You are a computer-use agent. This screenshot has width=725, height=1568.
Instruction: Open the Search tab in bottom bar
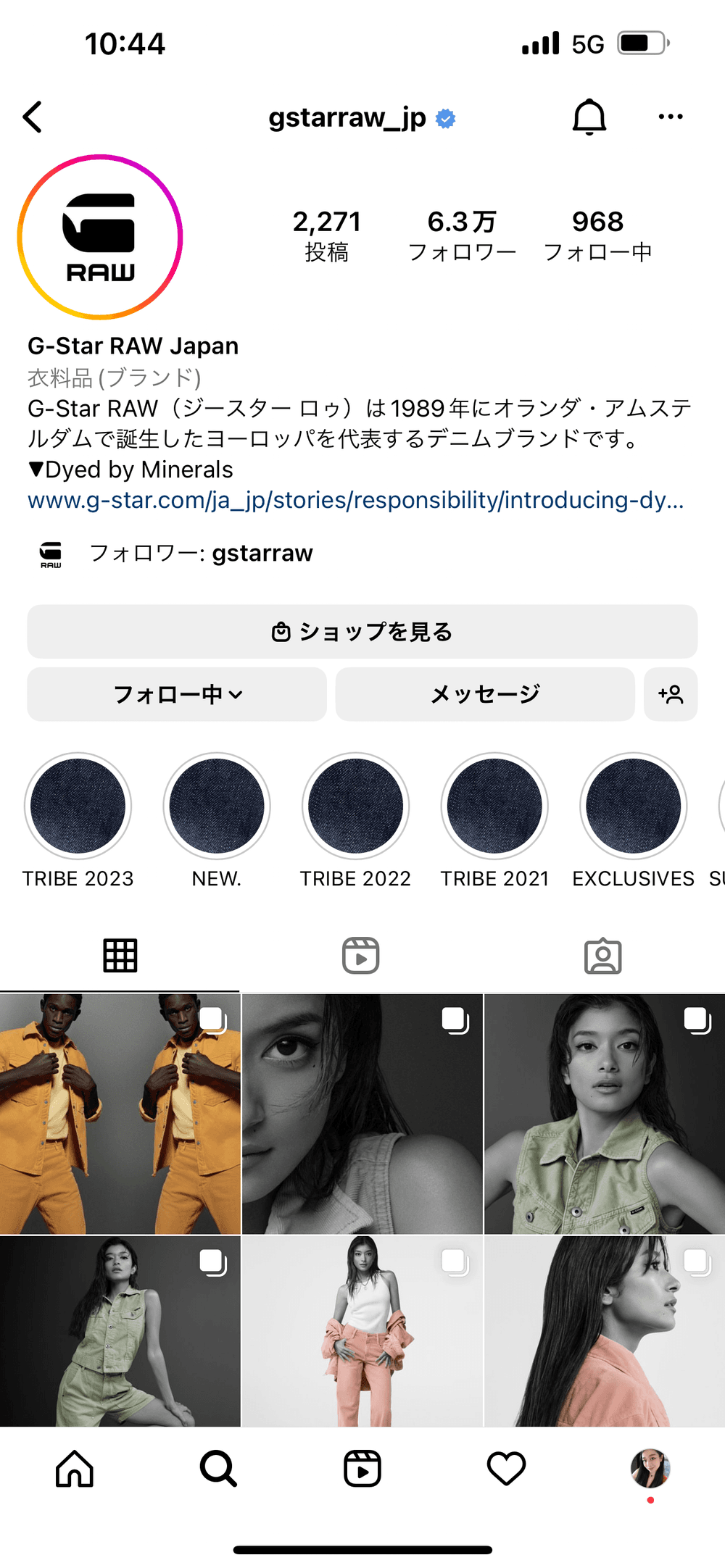218,1469
